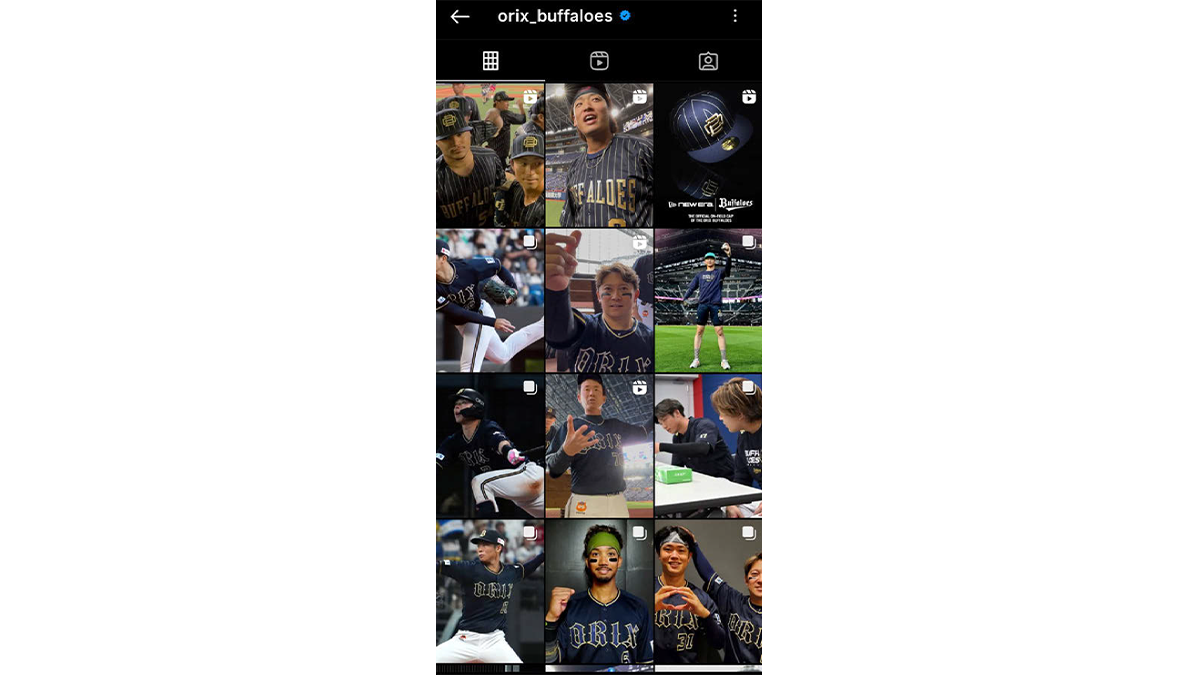Open the New Era Buffaloes cap reel

[x=708, y=155]
